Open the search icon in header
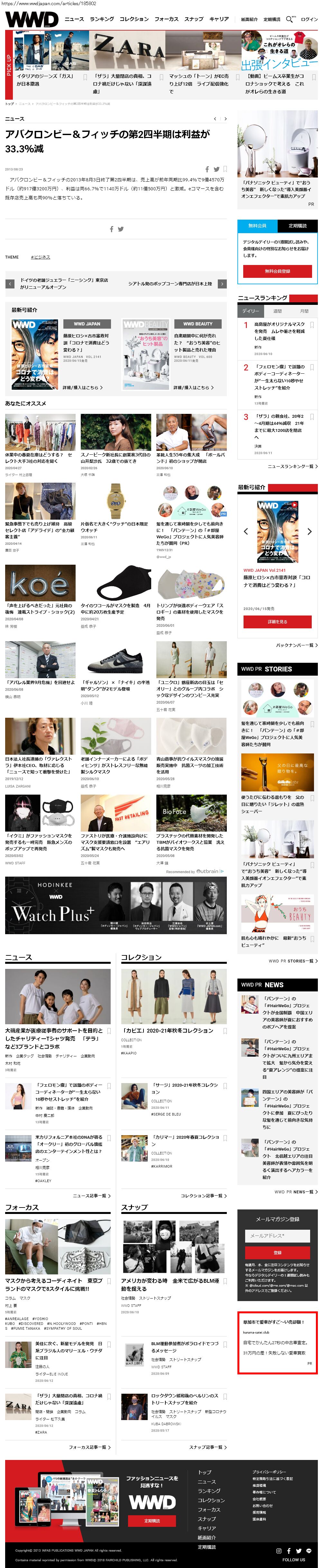323x1568 pixels. (x=290, y=19)
